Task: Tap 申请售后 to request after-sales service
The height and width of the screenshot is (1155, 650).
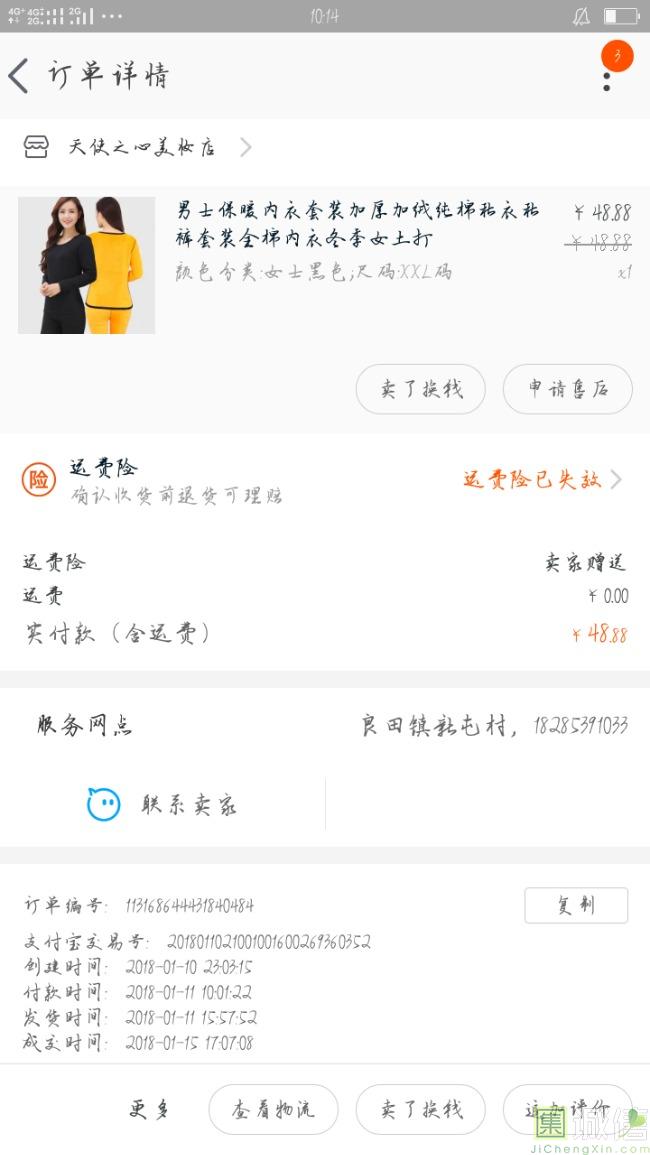Action: point(567,389)
